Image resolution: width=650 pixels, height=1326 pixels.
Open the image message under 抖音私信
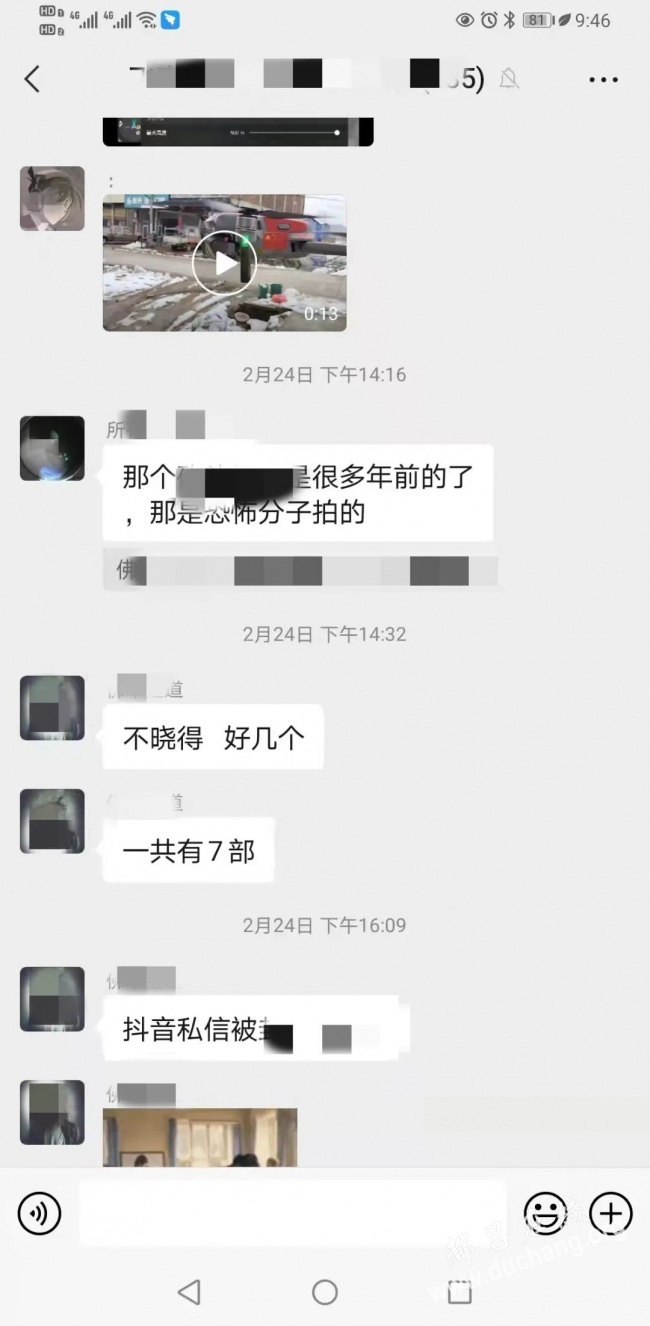[x=200, y=1137]
